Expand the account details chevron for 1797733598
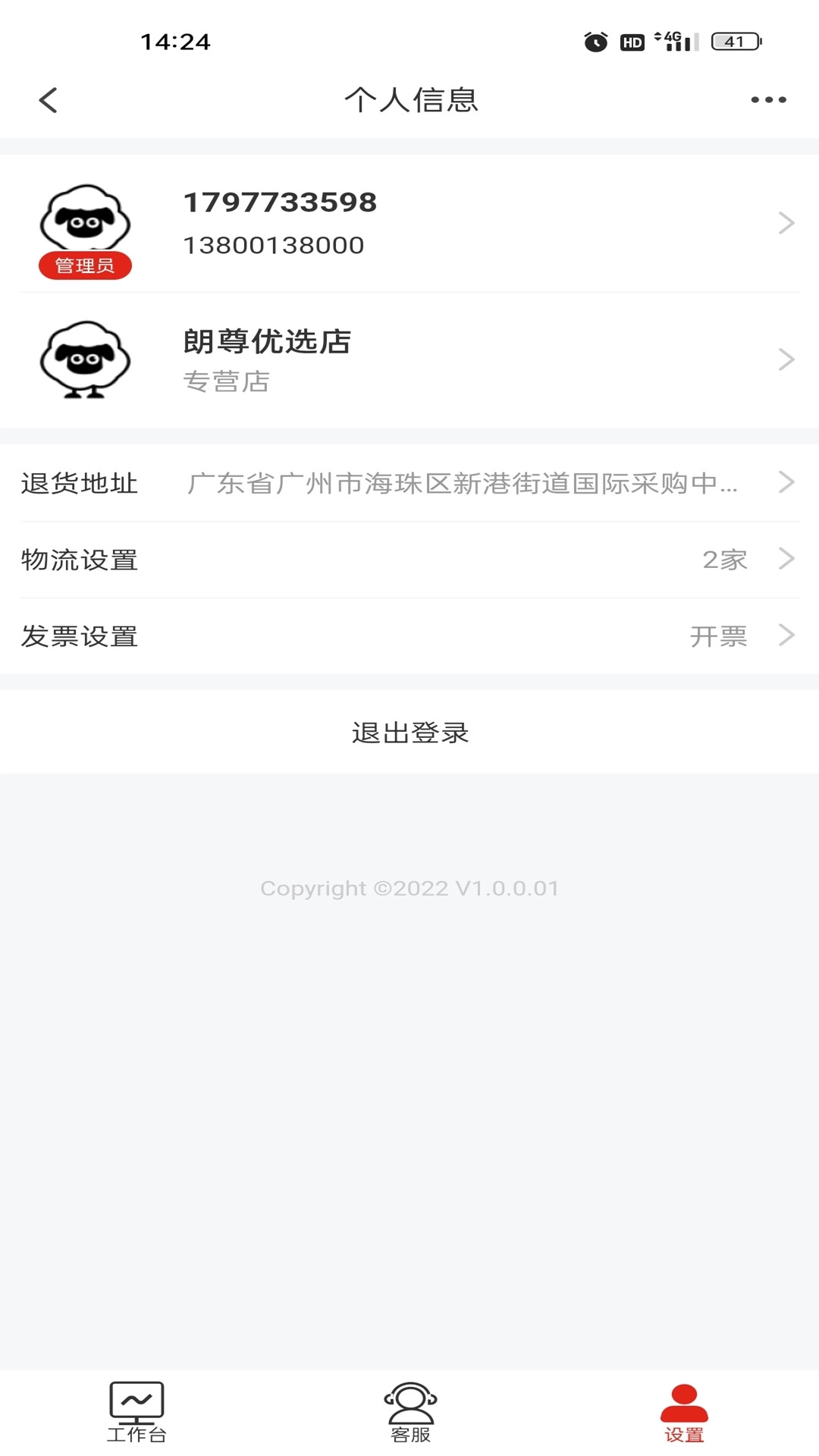The width and height of the screenshot is (819, 1456). (x=785, y=223)
